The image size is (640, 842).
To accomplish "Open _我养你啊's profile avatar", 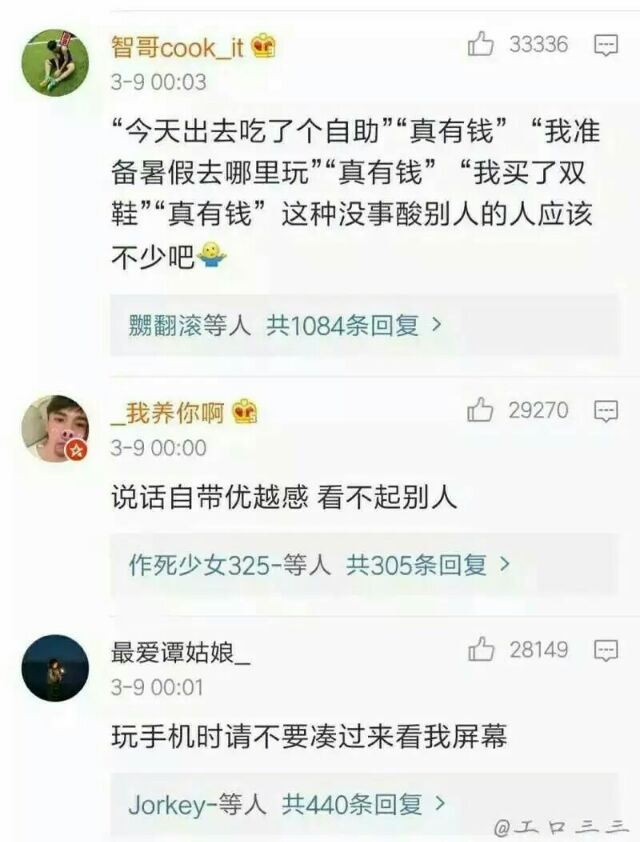I will pos(55,428).
